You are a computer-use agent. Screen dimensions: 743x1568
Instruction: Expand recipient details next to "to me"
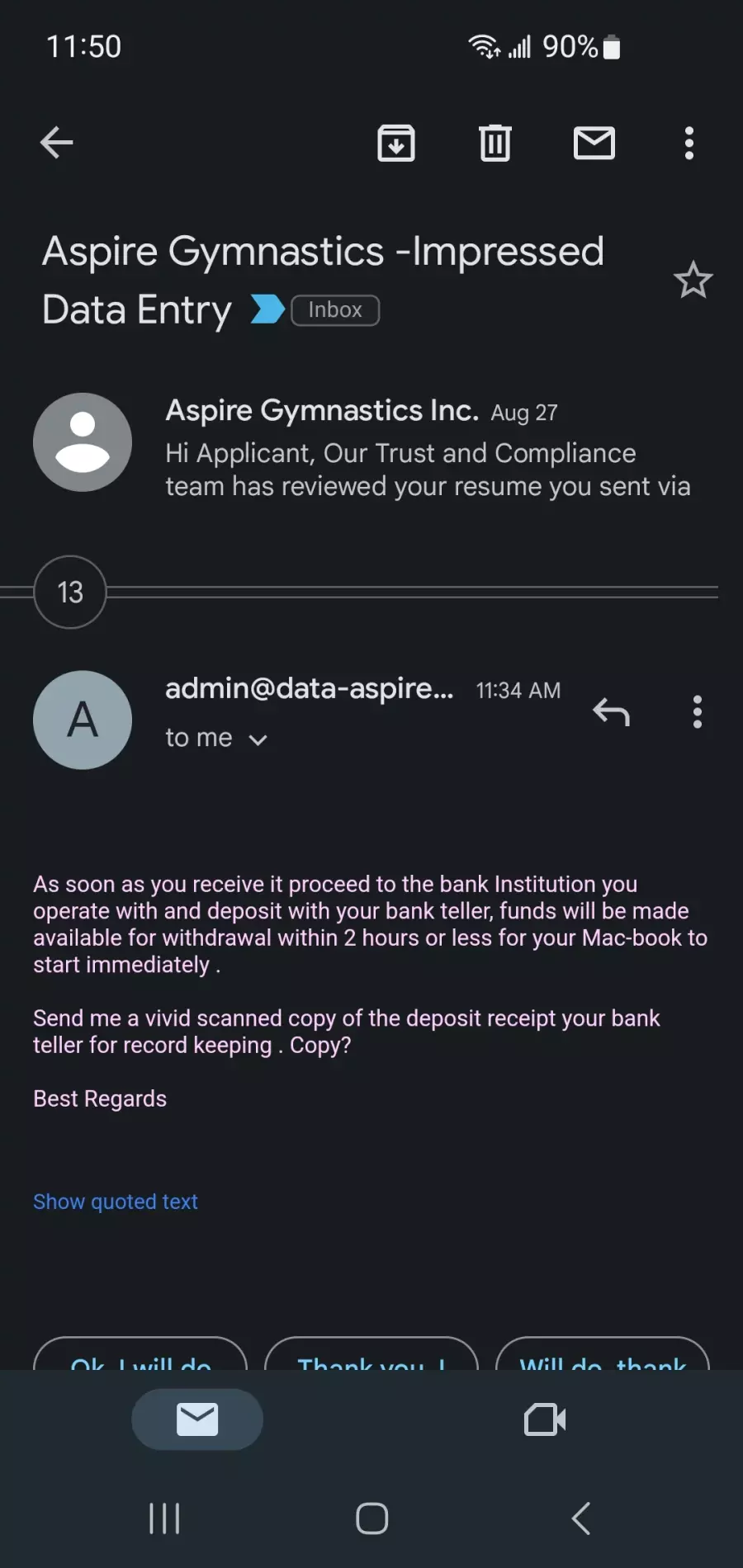(x=258, y=739)
